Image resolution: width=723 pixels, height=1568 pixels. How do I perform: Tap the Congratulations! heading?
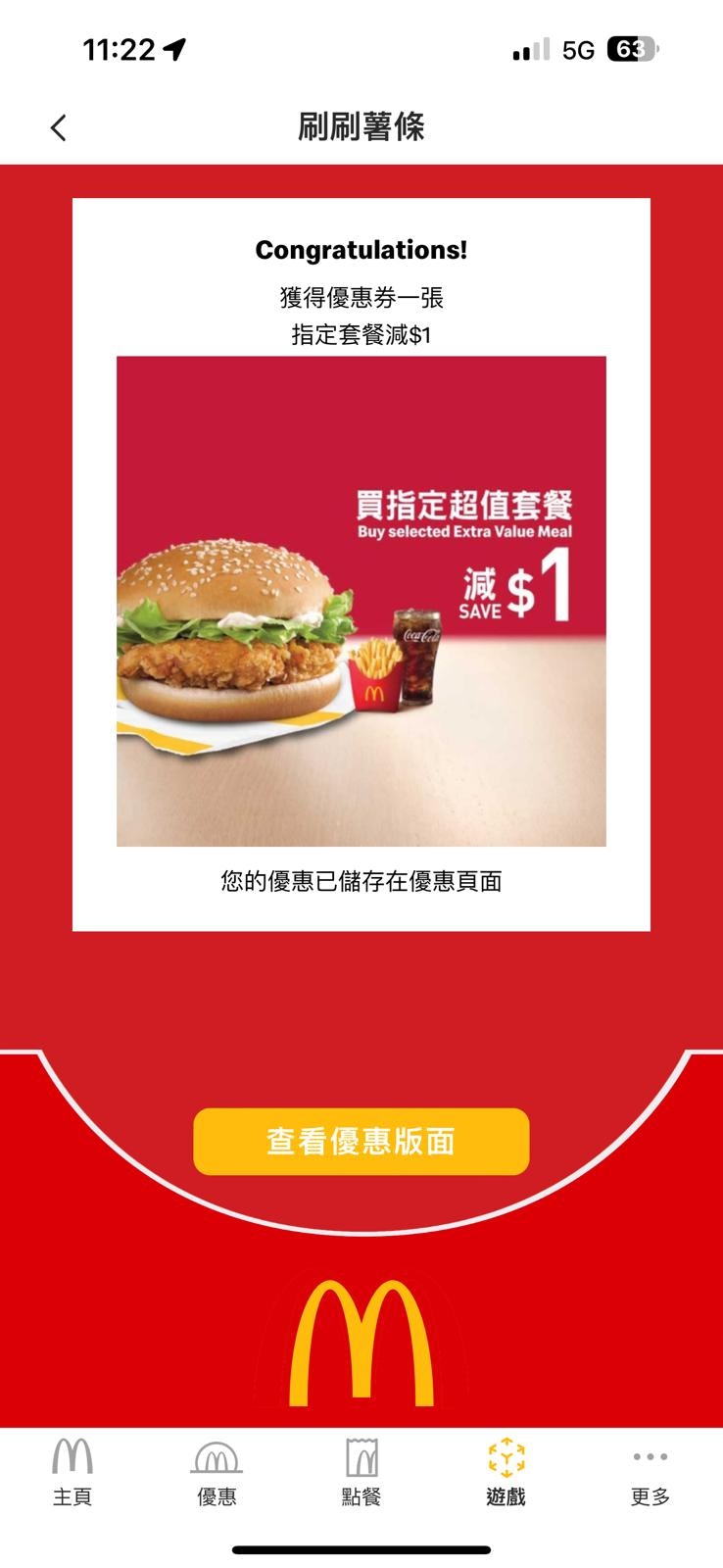pos(361,250)
